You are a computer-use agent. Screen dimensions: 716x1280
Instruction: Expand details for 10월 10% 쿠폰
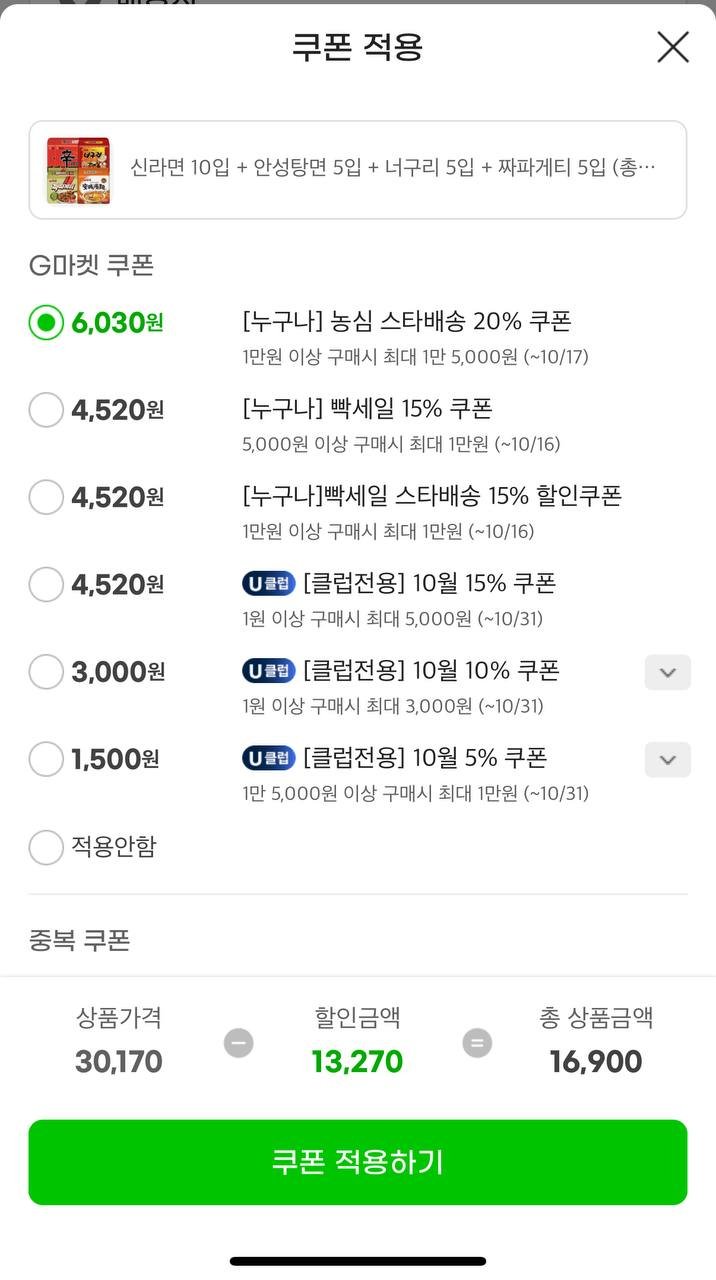click(668, 673)
